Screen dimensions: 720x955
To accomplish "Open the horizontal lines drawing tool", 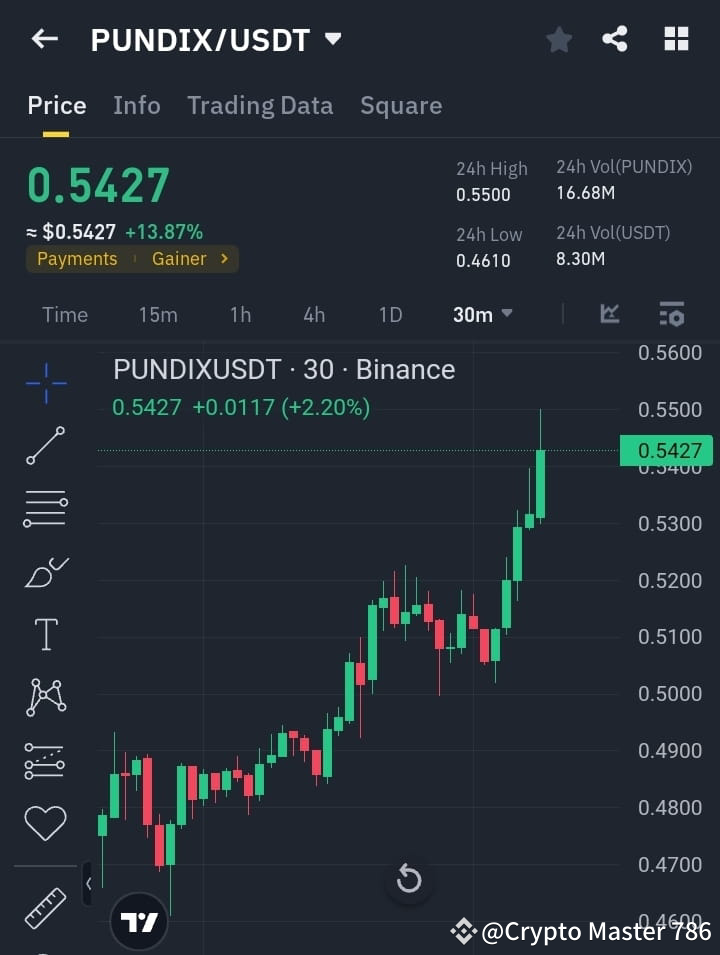I will click(x=44, y=509).
